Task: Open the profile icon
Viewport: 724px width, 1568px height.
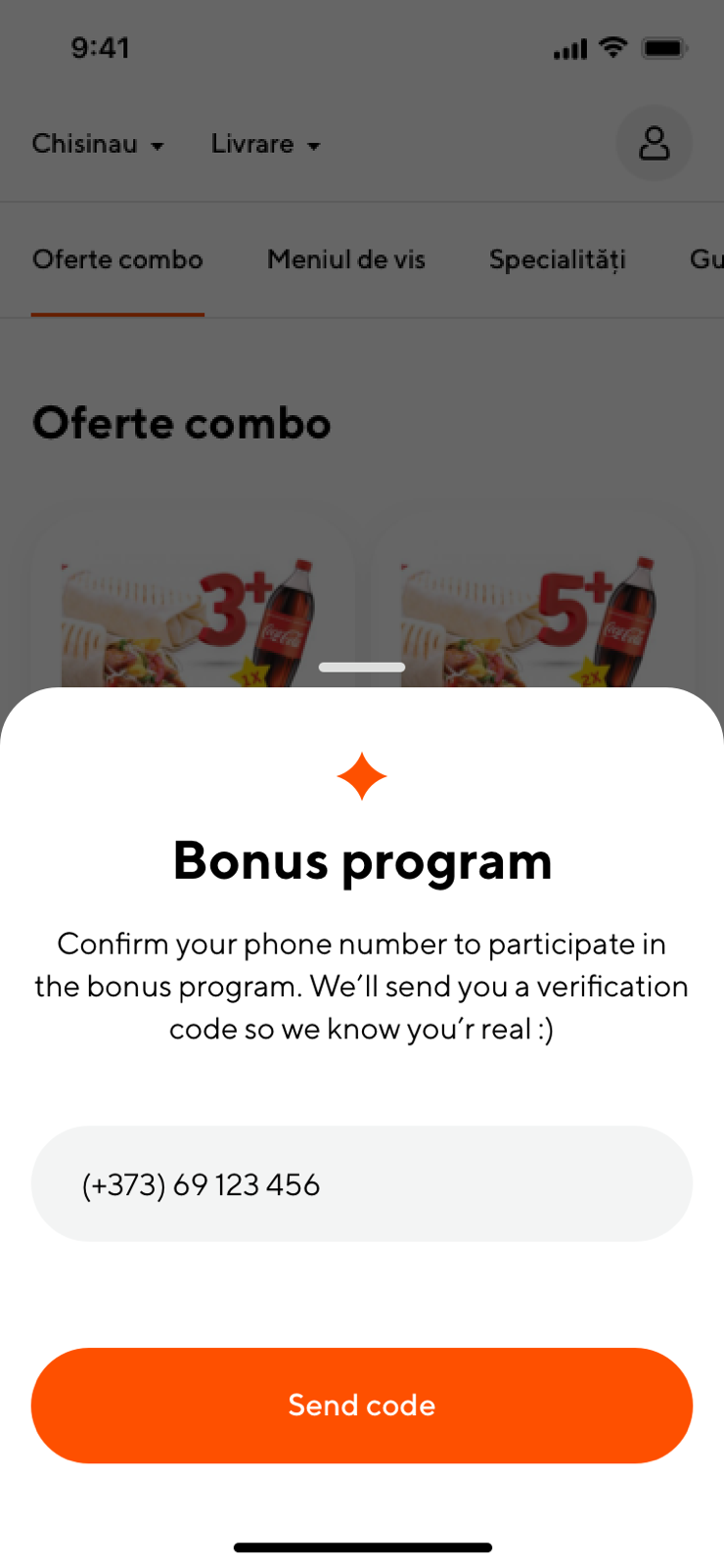Action: [x=654, y=144]
